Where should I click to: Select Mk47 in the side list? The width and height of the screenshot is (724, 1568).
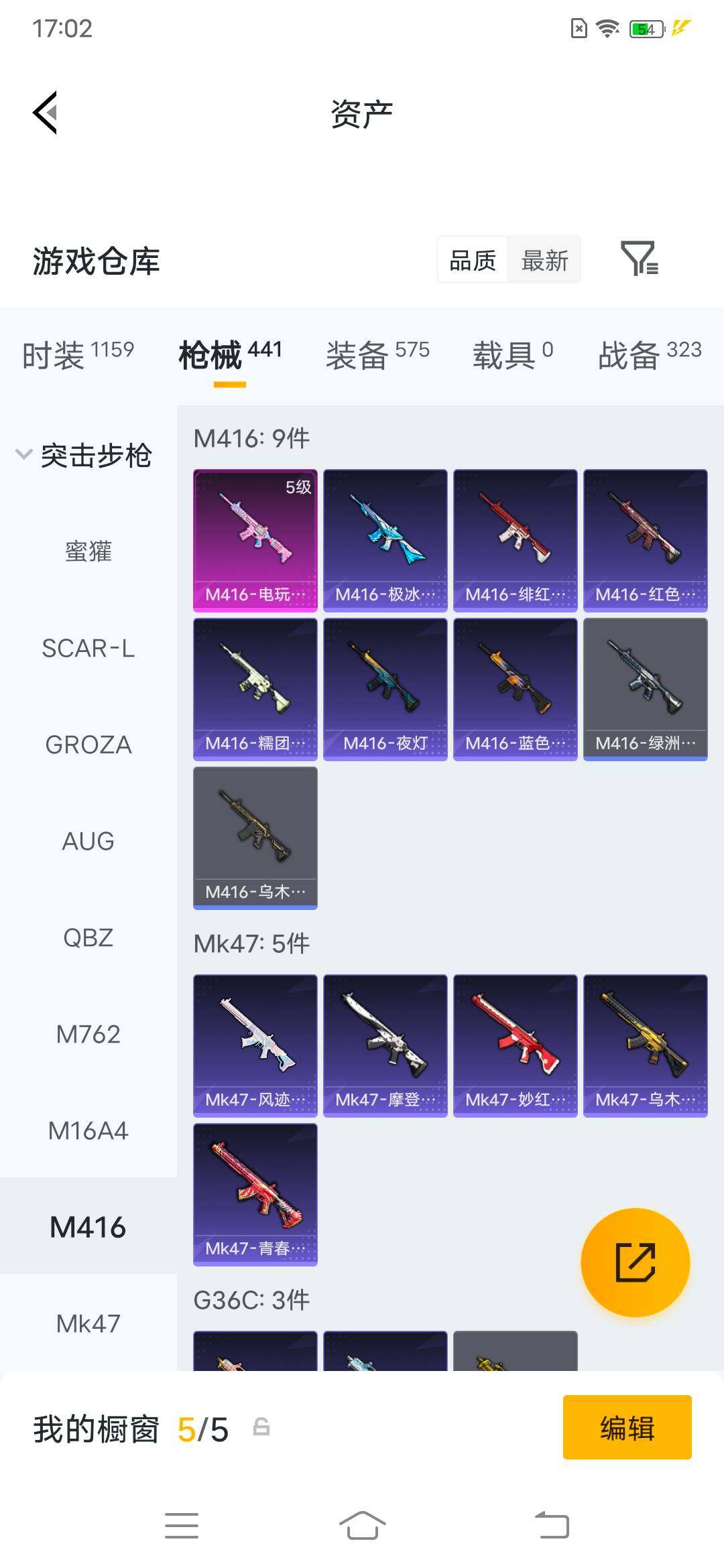coord(88,1323)
